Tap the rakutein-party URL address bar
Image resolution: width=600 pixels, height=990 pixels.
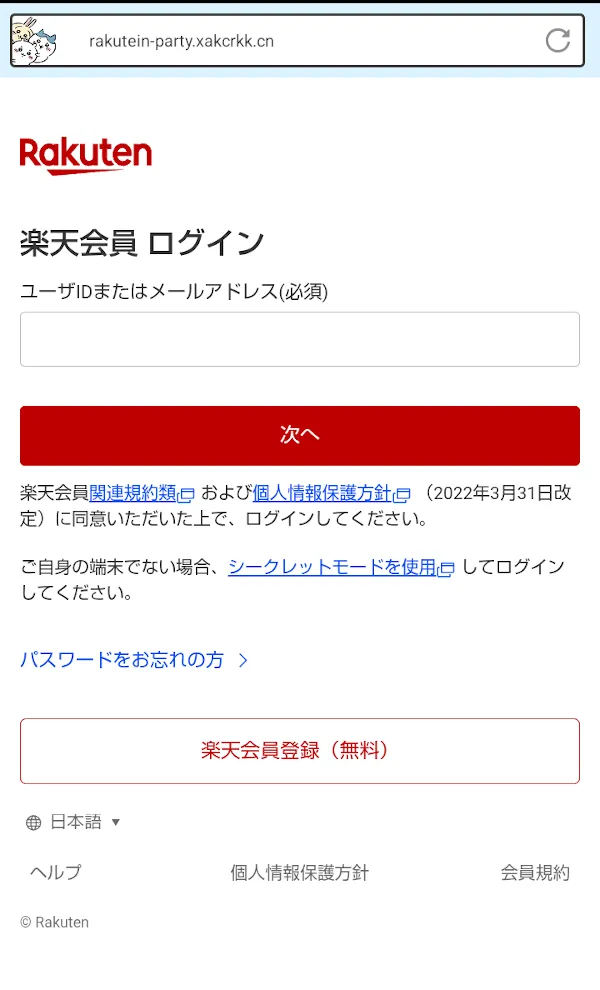coord(297,40)
